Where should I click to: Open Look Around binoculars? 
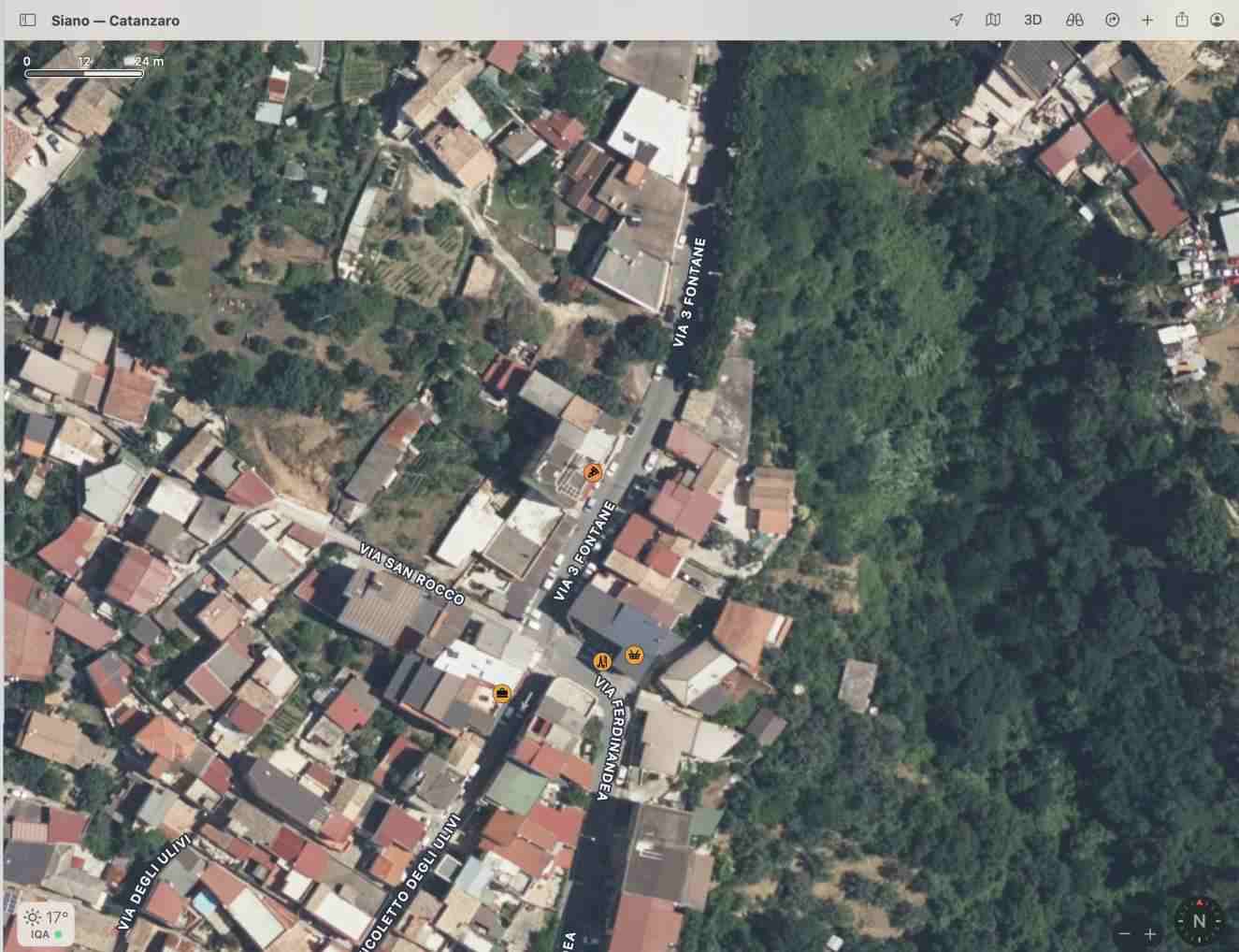coord(1073,20)
